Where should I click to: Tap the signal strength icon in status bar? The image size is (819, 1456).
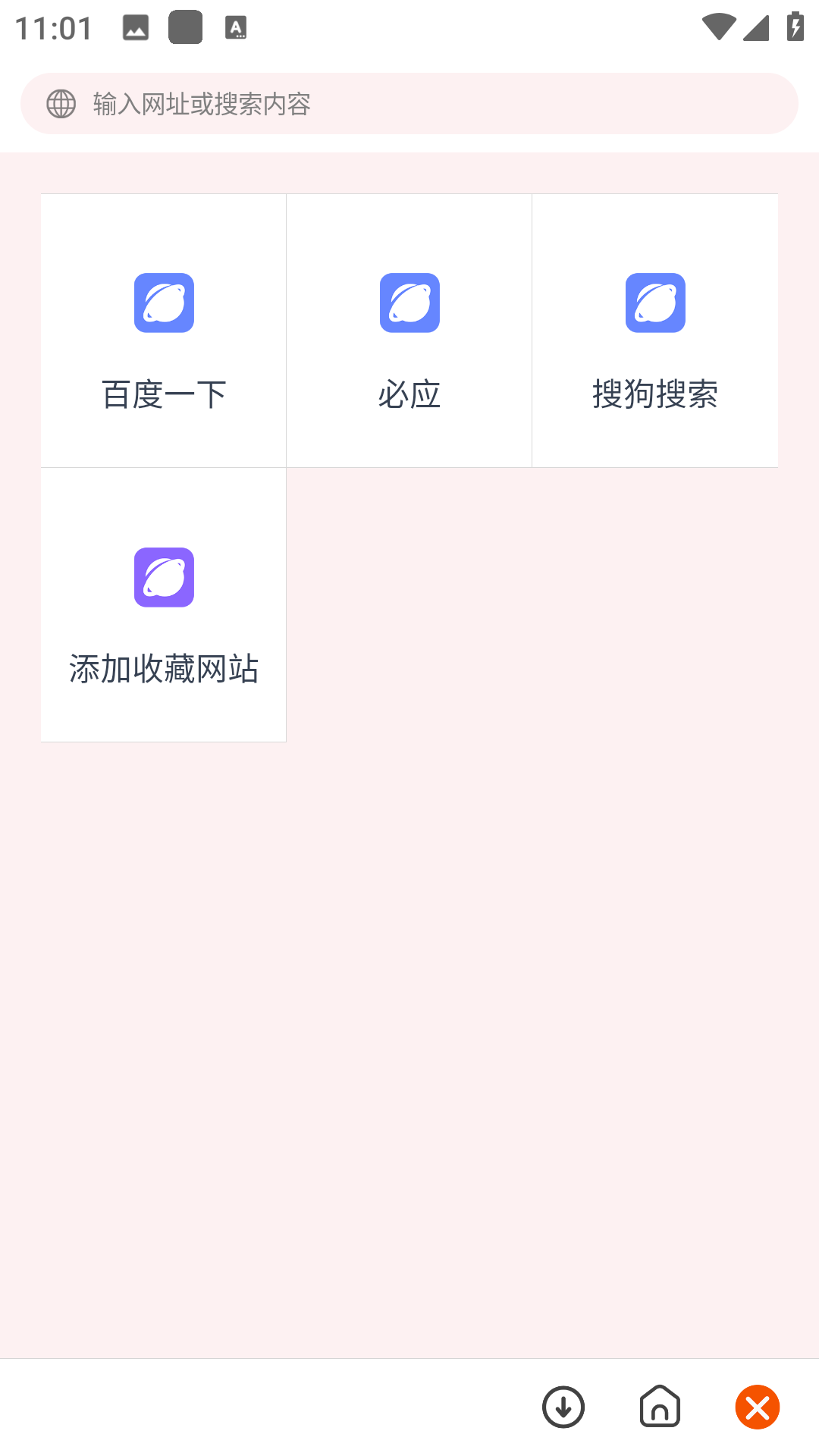[755, 27]
